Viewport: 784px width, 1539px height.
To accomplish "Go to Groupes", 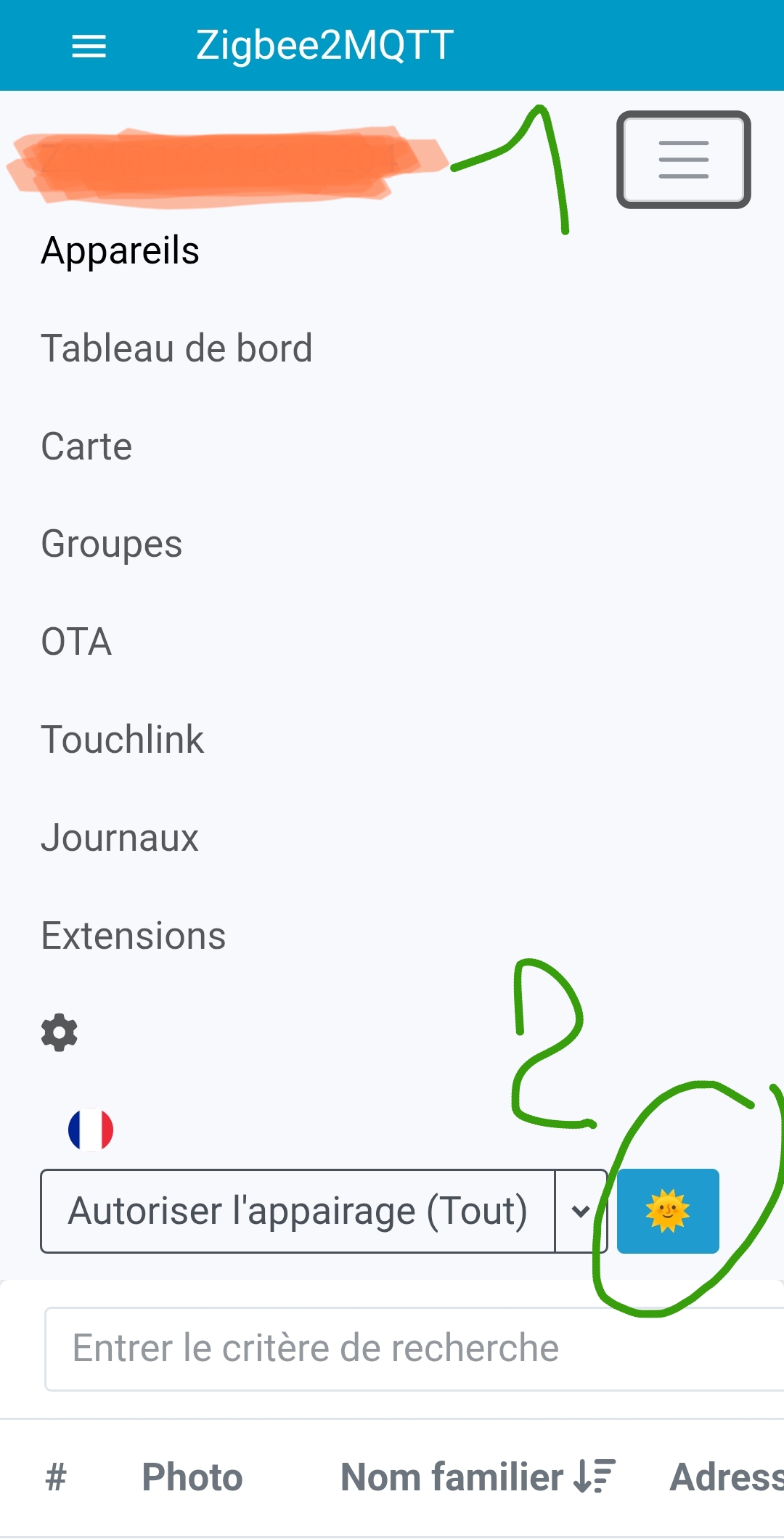I will pyautogui.click(x=112, y=544).
